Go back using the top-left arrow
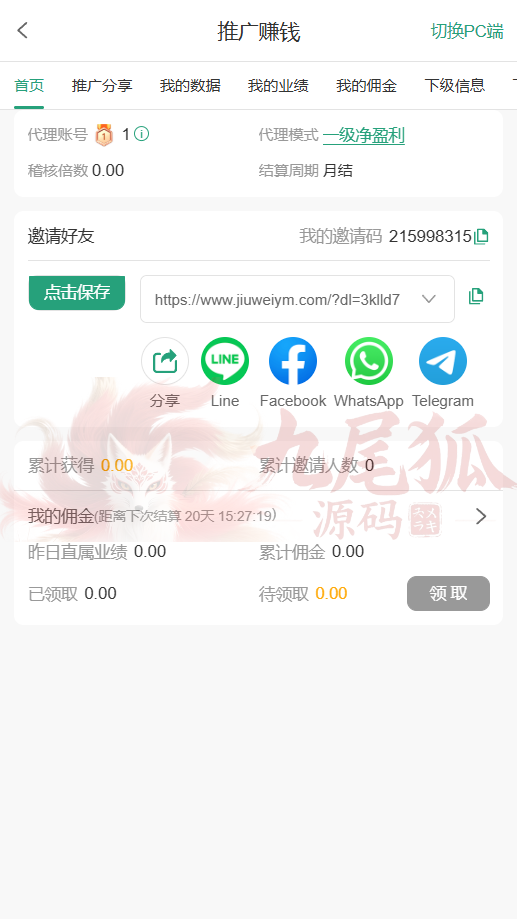Viewport: 517px width, 919px height. point(22,30)
